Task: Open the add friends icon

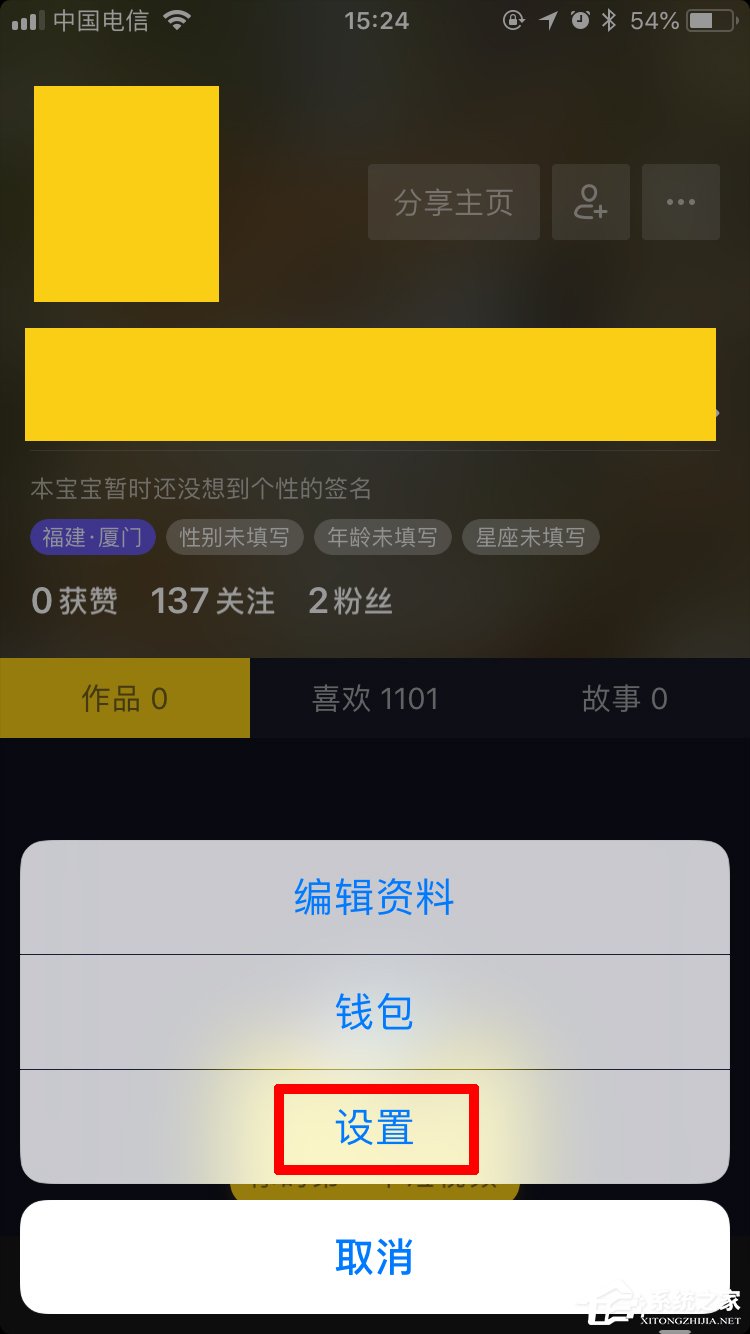Action: pos(590,202)
